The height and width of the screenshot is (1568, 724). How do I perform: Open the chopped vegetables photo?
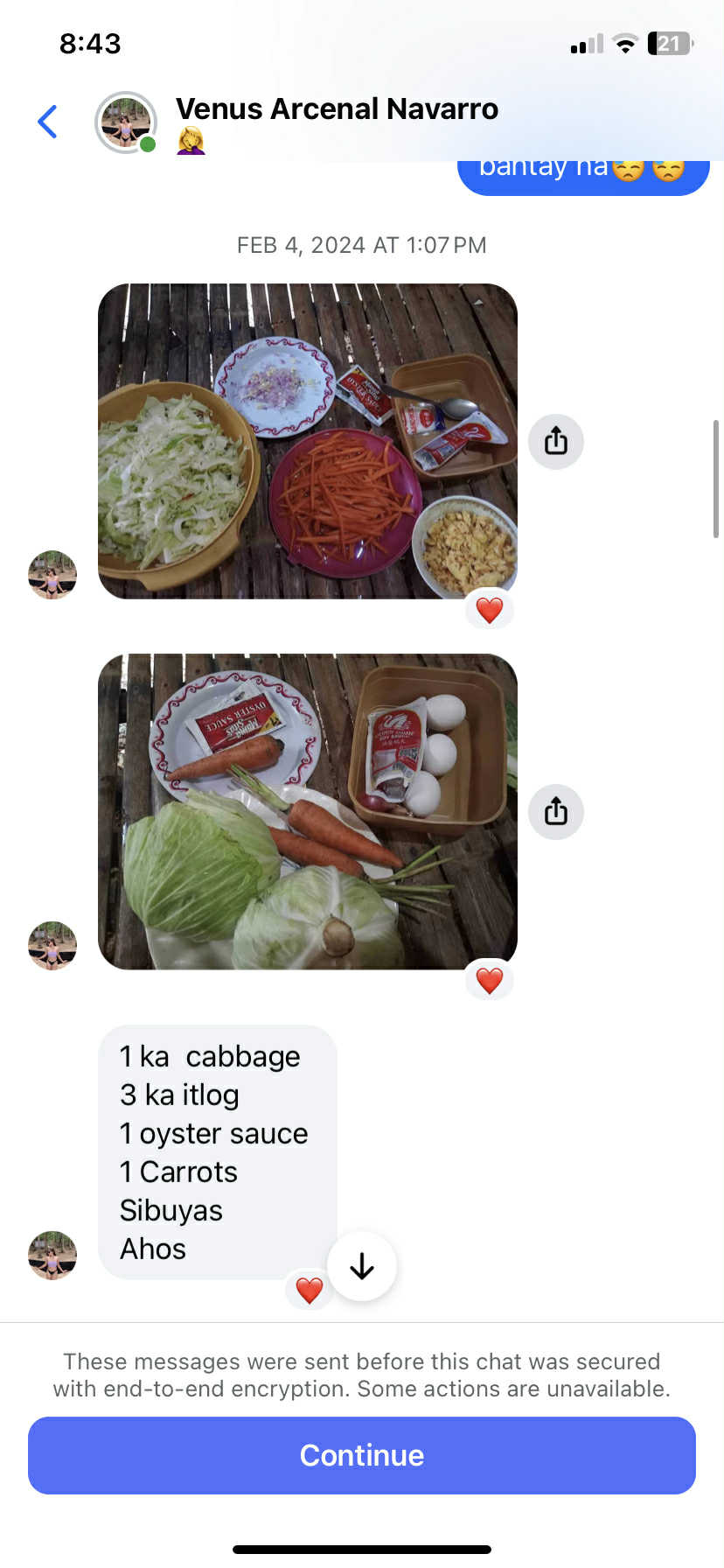[x=307, y=441]
